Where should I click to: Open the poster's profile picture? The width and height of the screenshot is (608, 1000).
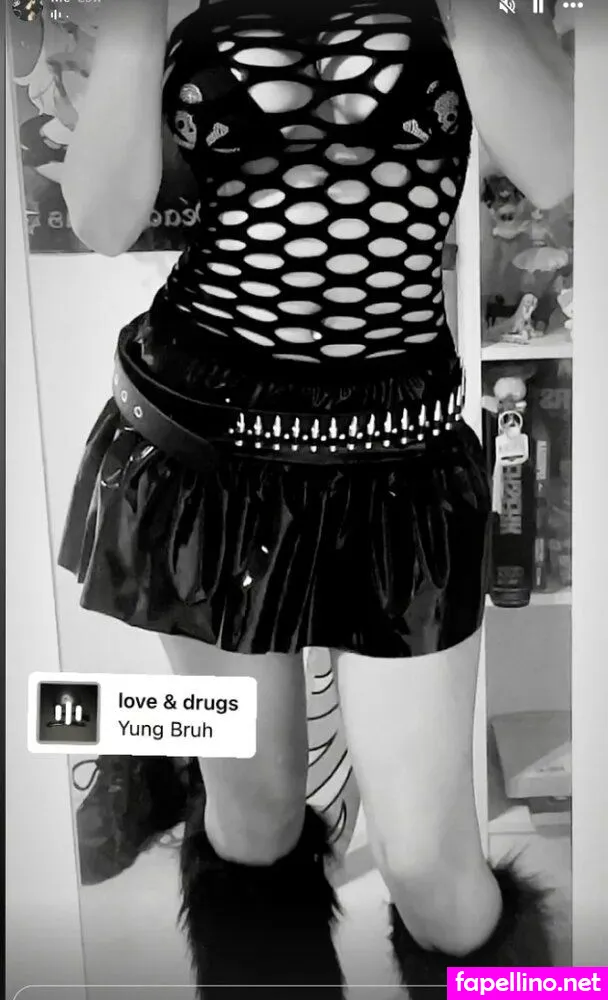click(x=26, y=6)
